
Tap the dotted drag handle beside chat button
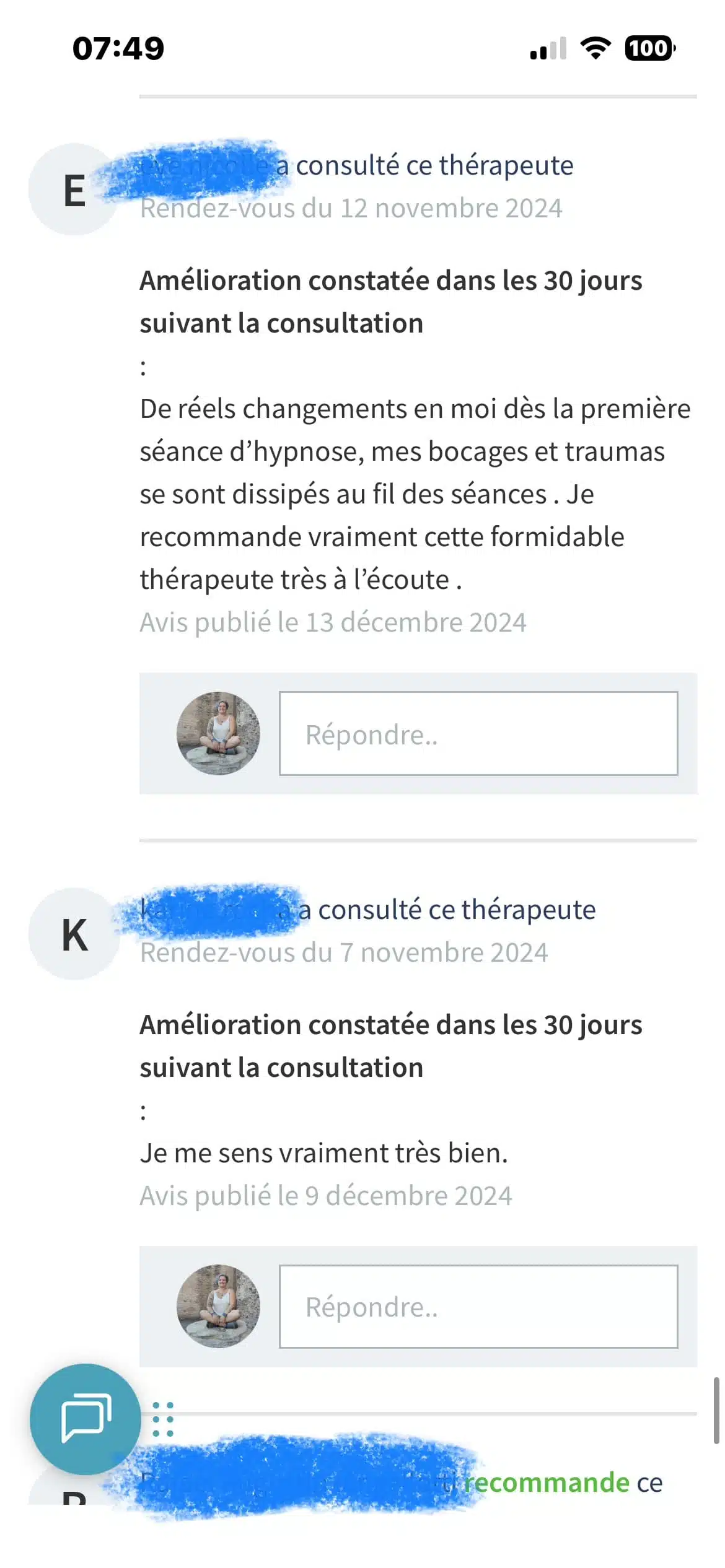(x=163, y=1419)
